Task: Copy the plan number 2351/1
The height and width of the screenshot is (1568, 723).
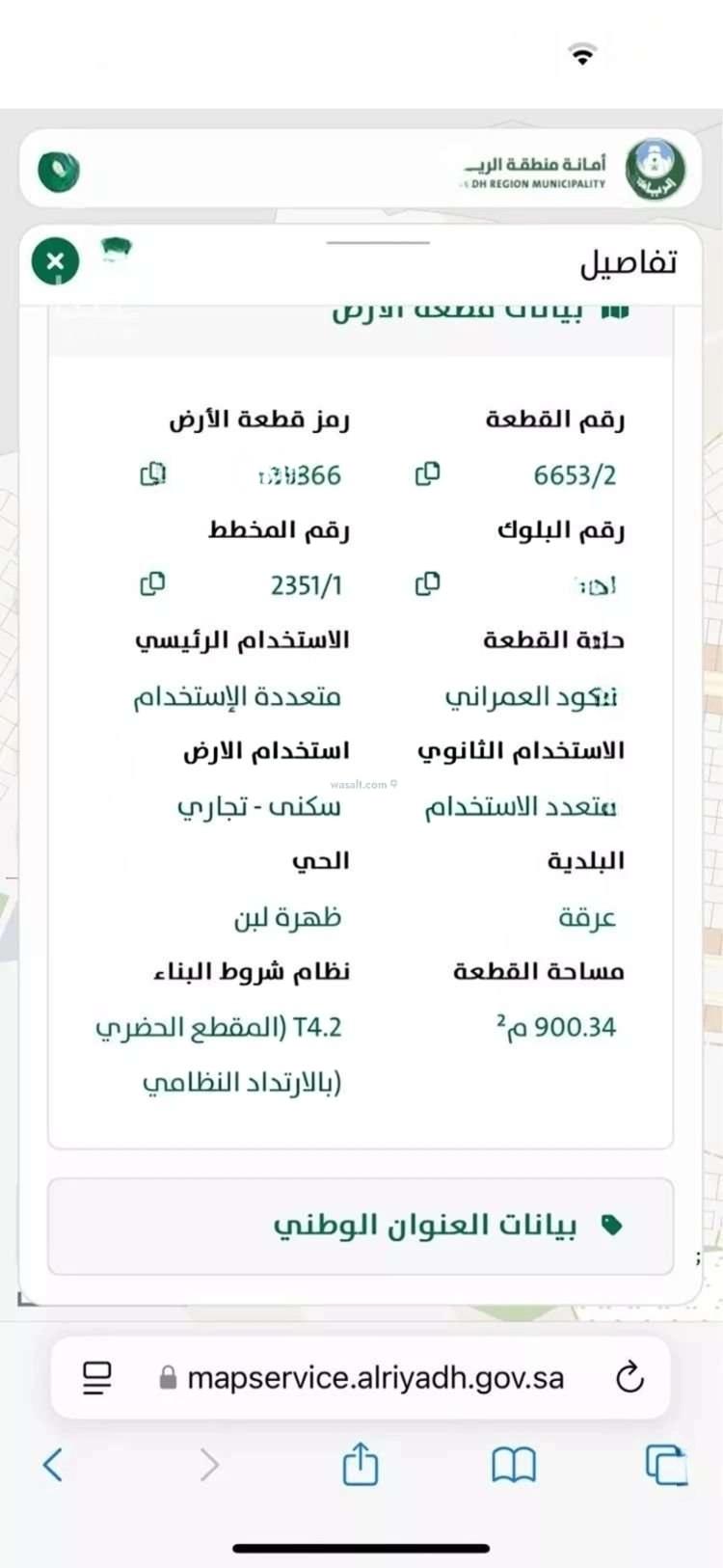Action: point(152,584)
